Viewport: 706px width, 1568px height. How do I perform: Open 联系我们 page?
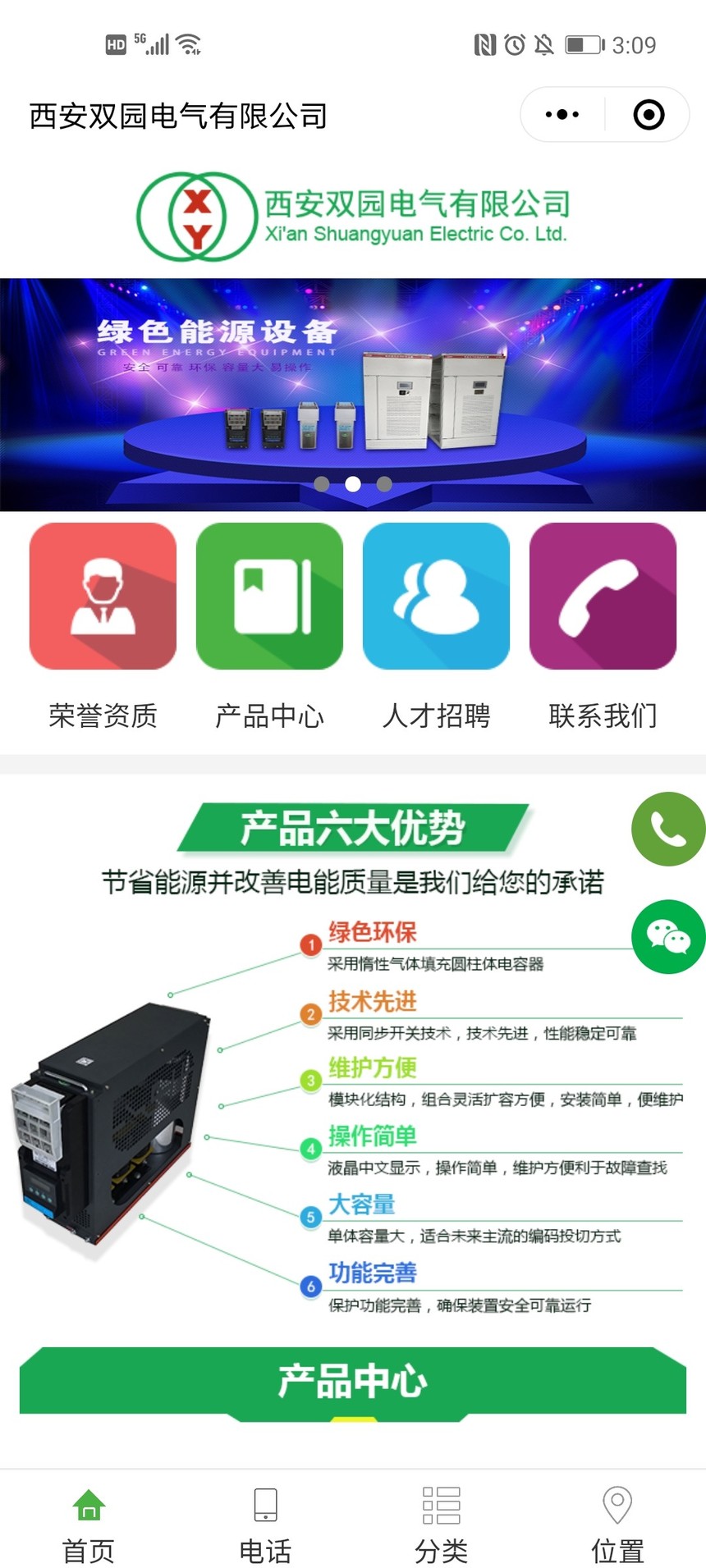603,628
